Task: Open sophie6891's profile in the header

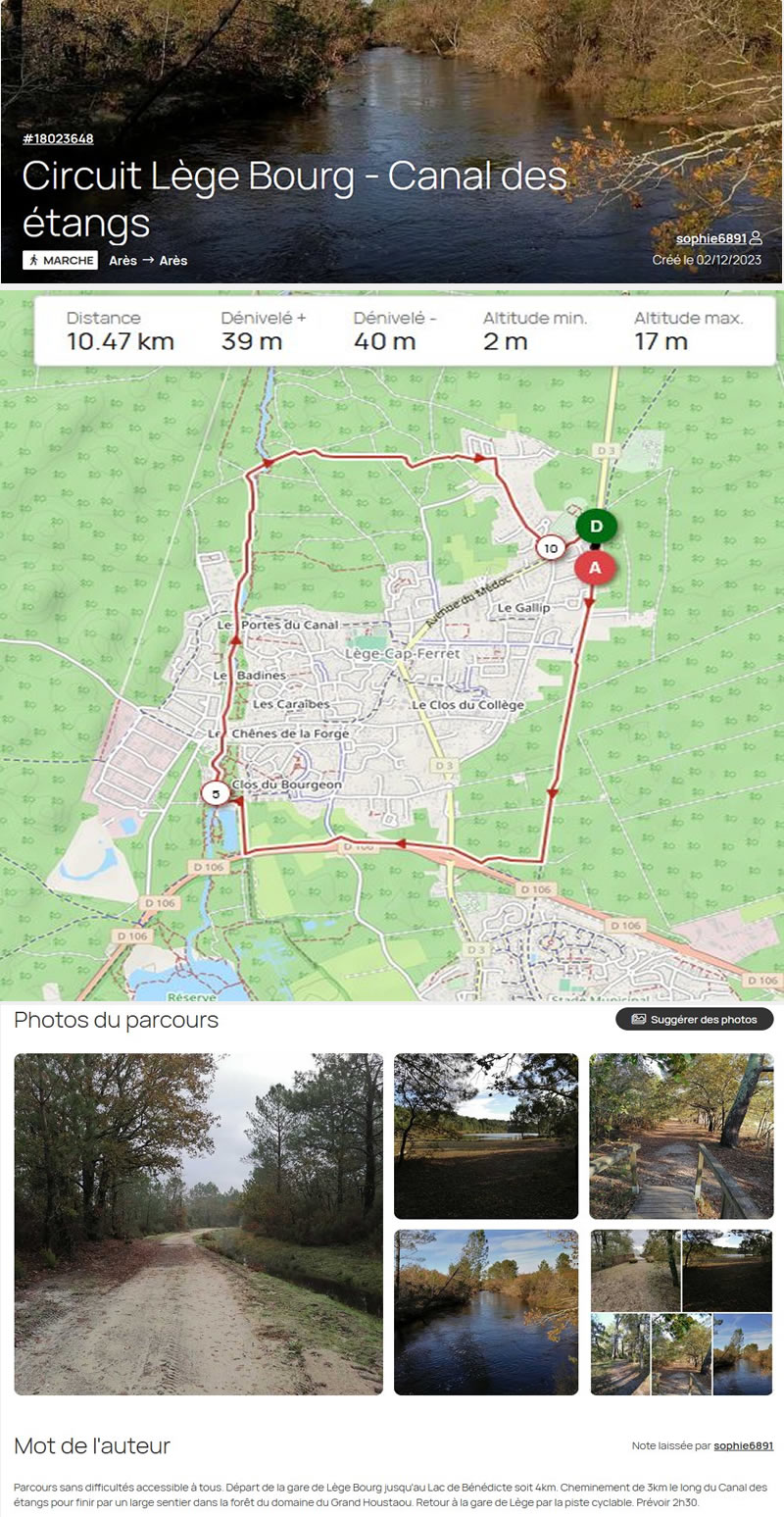Action: tap(711, 238)
